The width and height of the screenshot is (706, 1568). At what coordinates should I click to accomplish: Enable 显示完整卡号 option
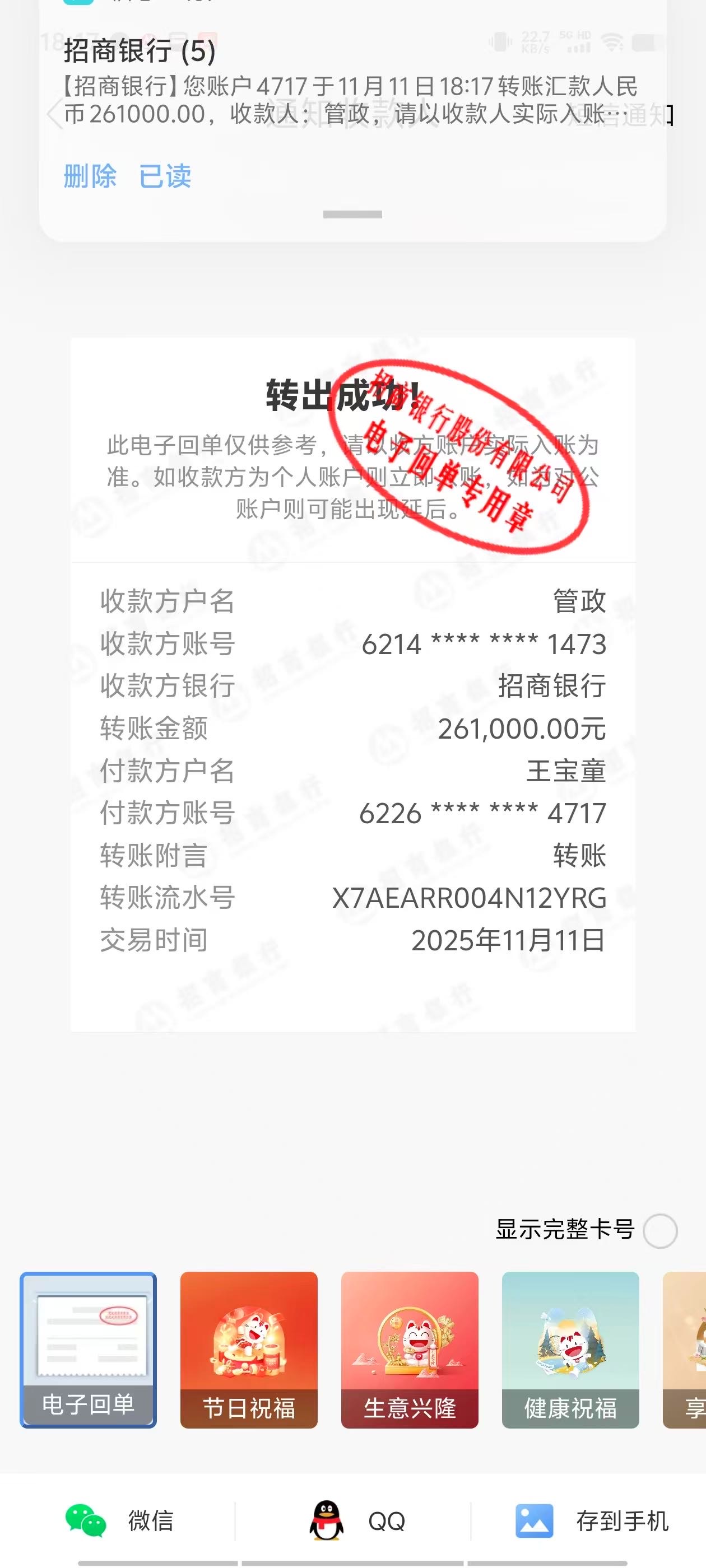[x=660, y=1230]
